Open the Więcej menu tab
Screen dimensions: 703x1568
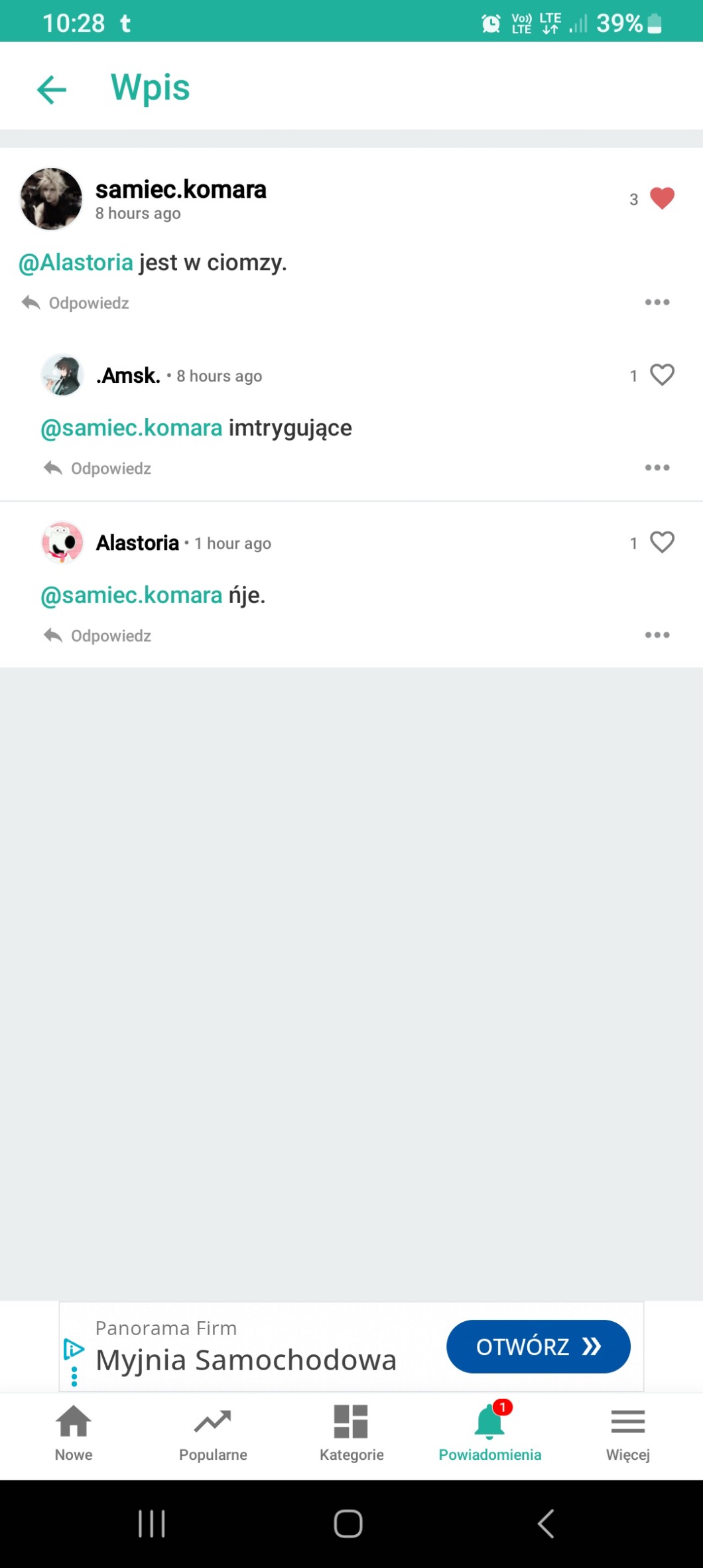[627, 1433]
